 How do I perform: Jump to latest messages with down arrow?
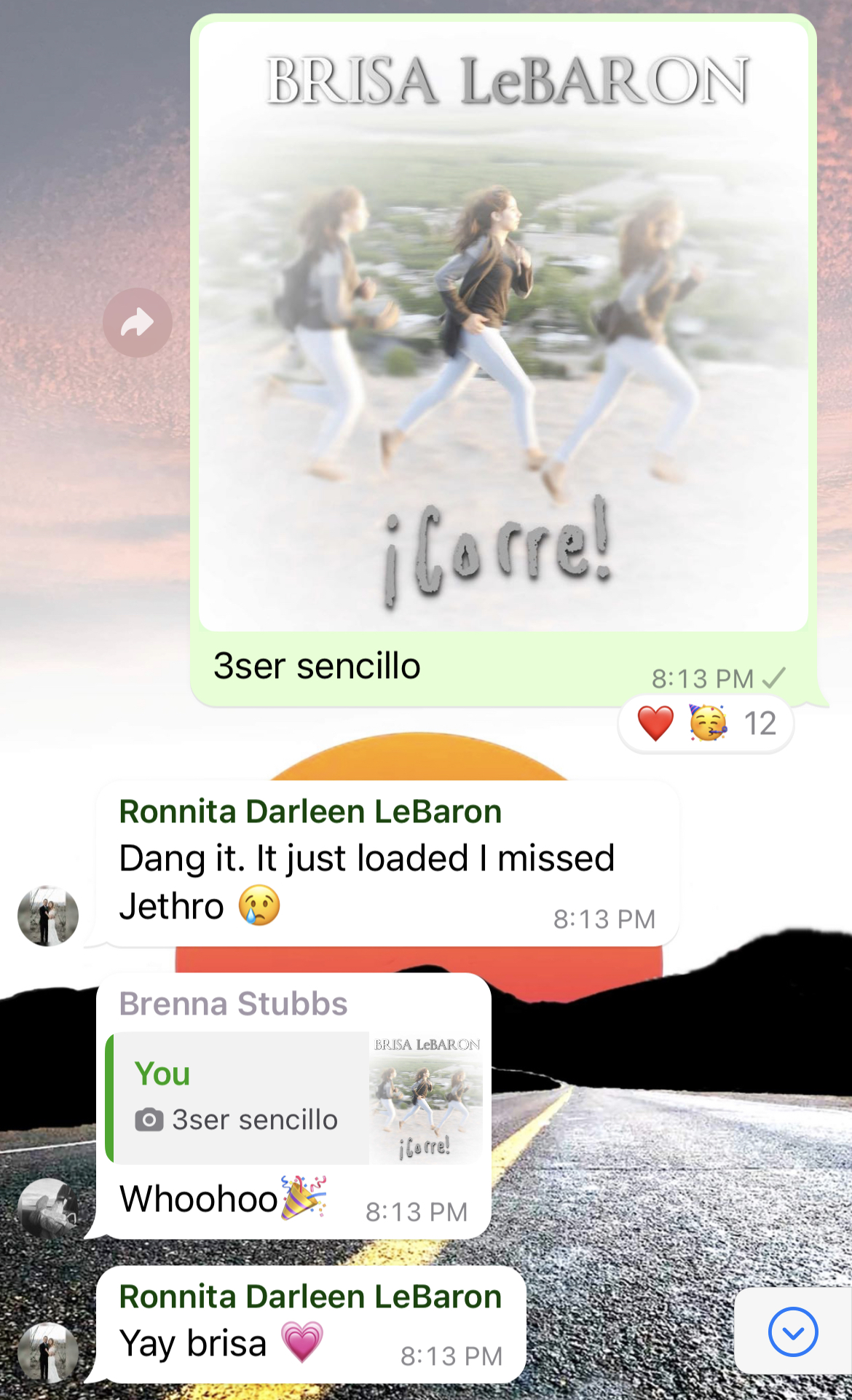[792, 1332]
